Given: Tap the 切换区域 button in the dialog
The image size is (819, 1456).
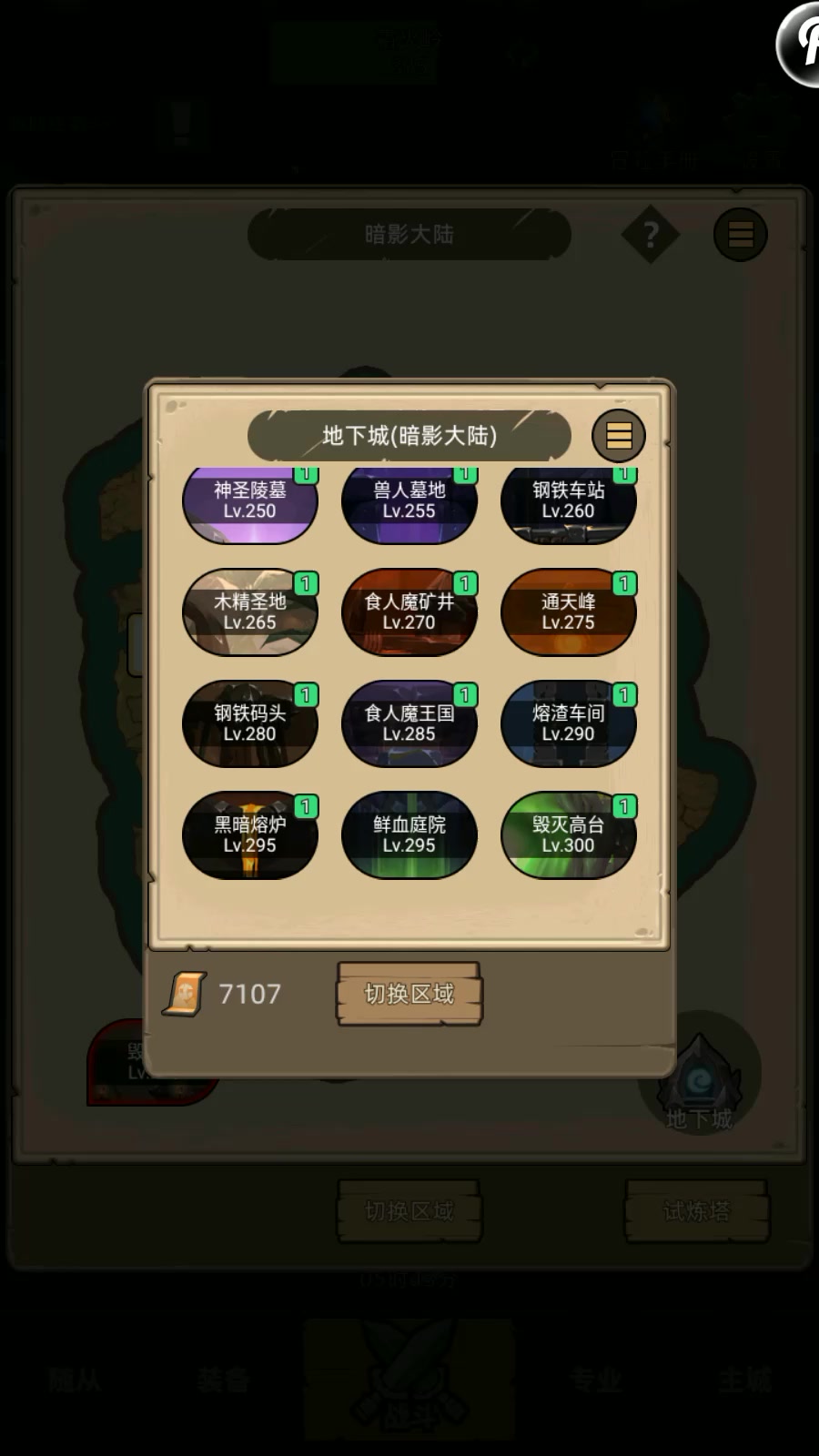Looking at the screenshot, I should tap(409, 994).
